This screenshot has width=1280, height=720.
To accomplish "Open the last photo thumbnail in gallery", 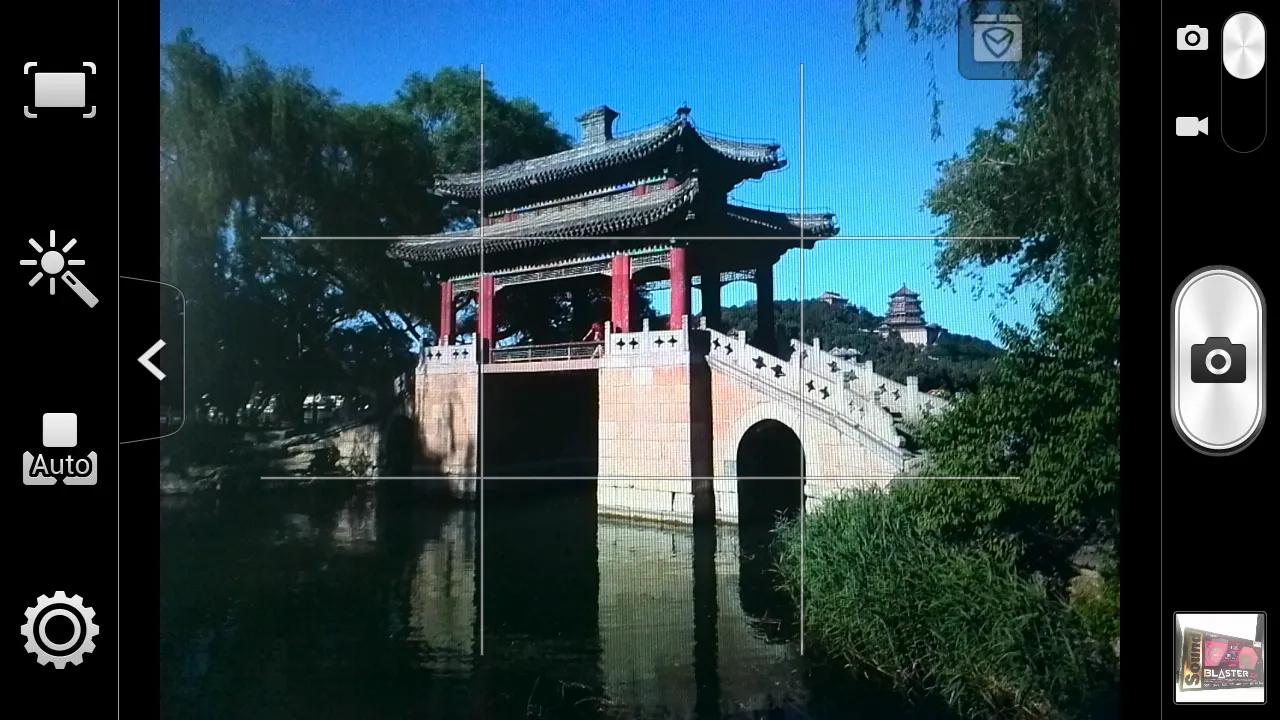I will pyautogui.click(x=1219, y=657).
